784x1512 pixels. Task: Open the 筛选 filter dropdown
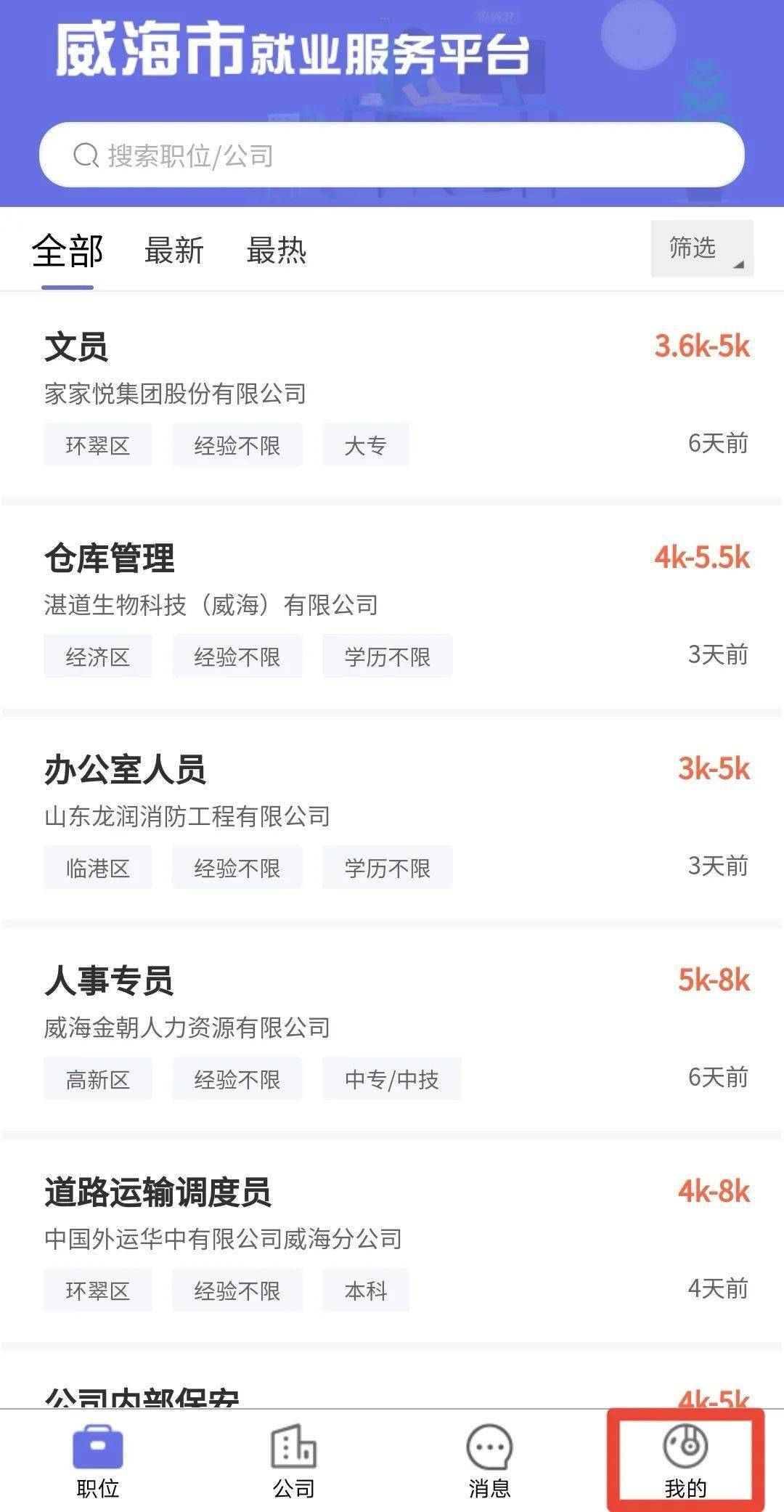tap(701, 248)
